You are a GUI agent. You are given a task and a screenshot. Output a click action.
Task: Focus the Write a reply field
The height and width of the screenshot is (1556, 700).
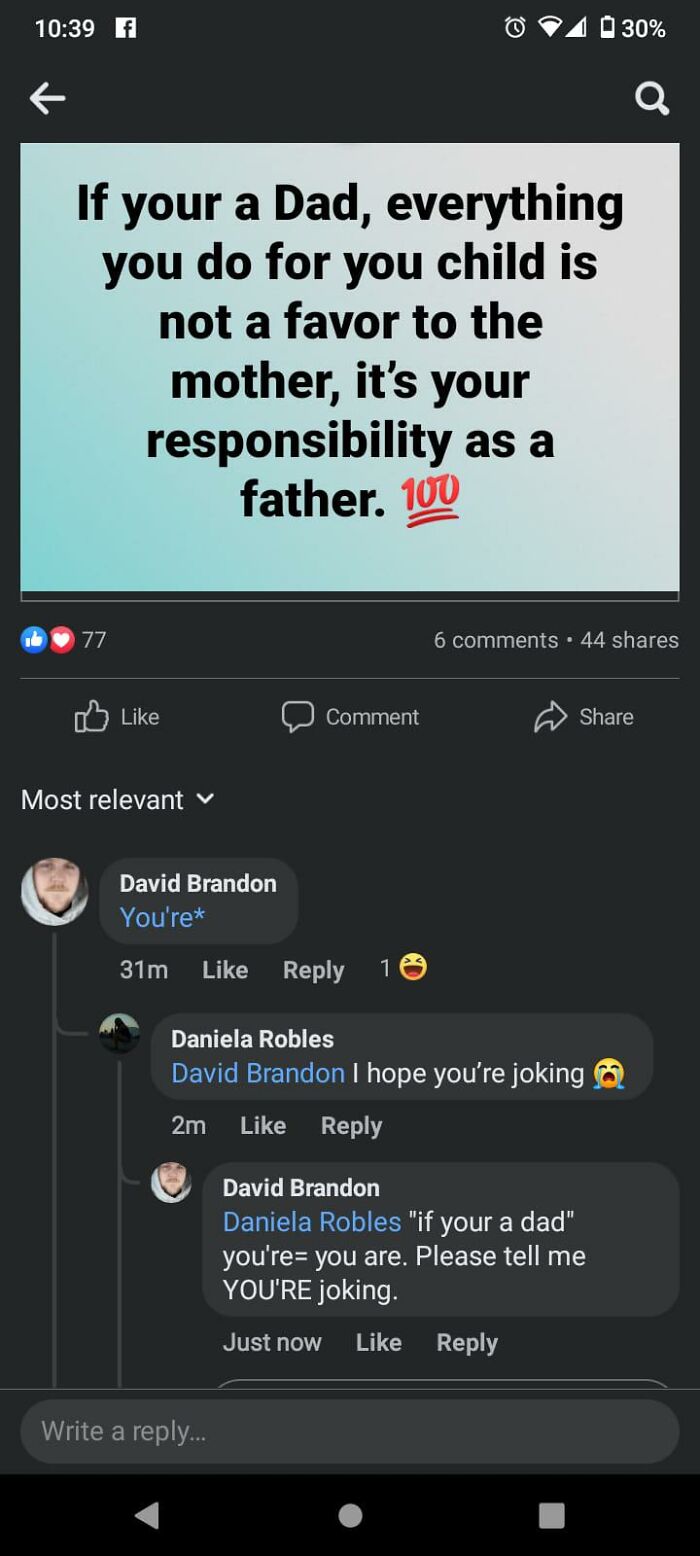point(350,1431)
